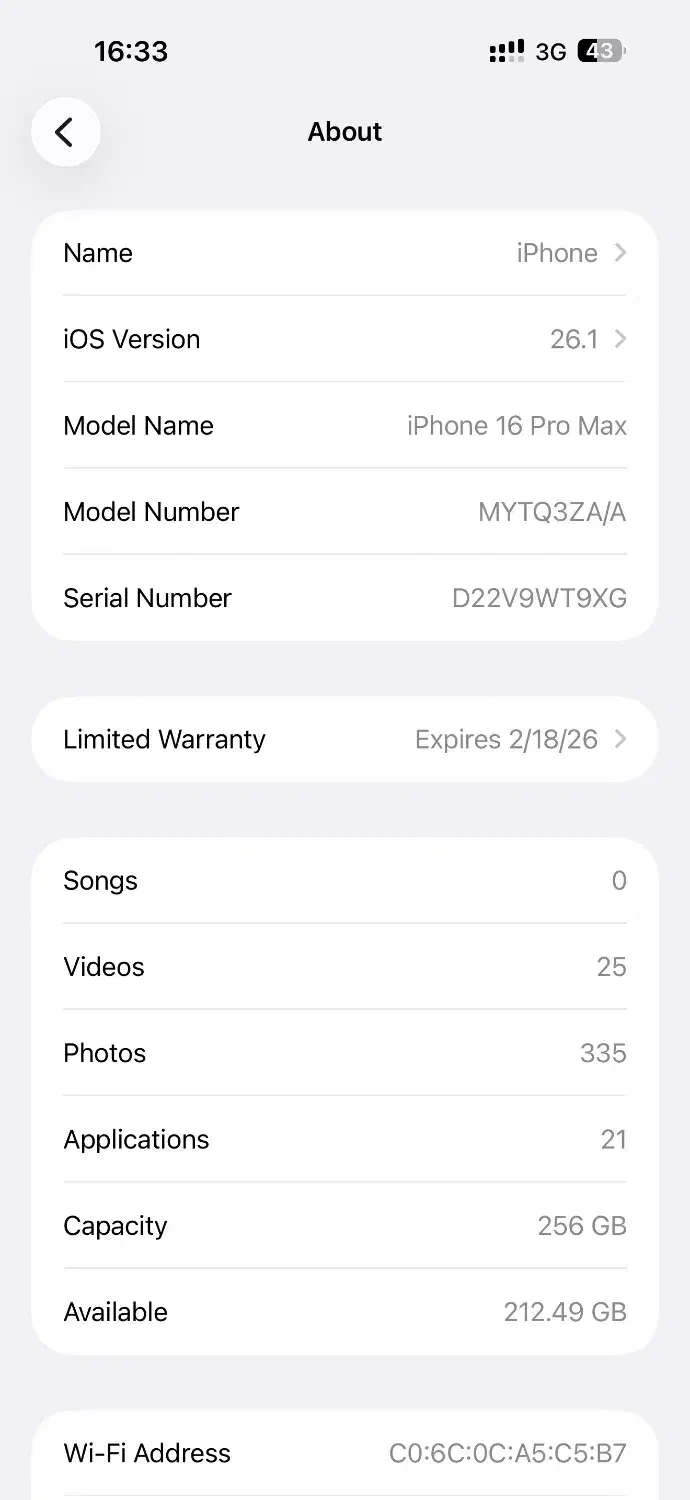The image size is (690, 1500).
Task: Open the iOS Version row
Action: pyautogui.click(x=345, y=339)
